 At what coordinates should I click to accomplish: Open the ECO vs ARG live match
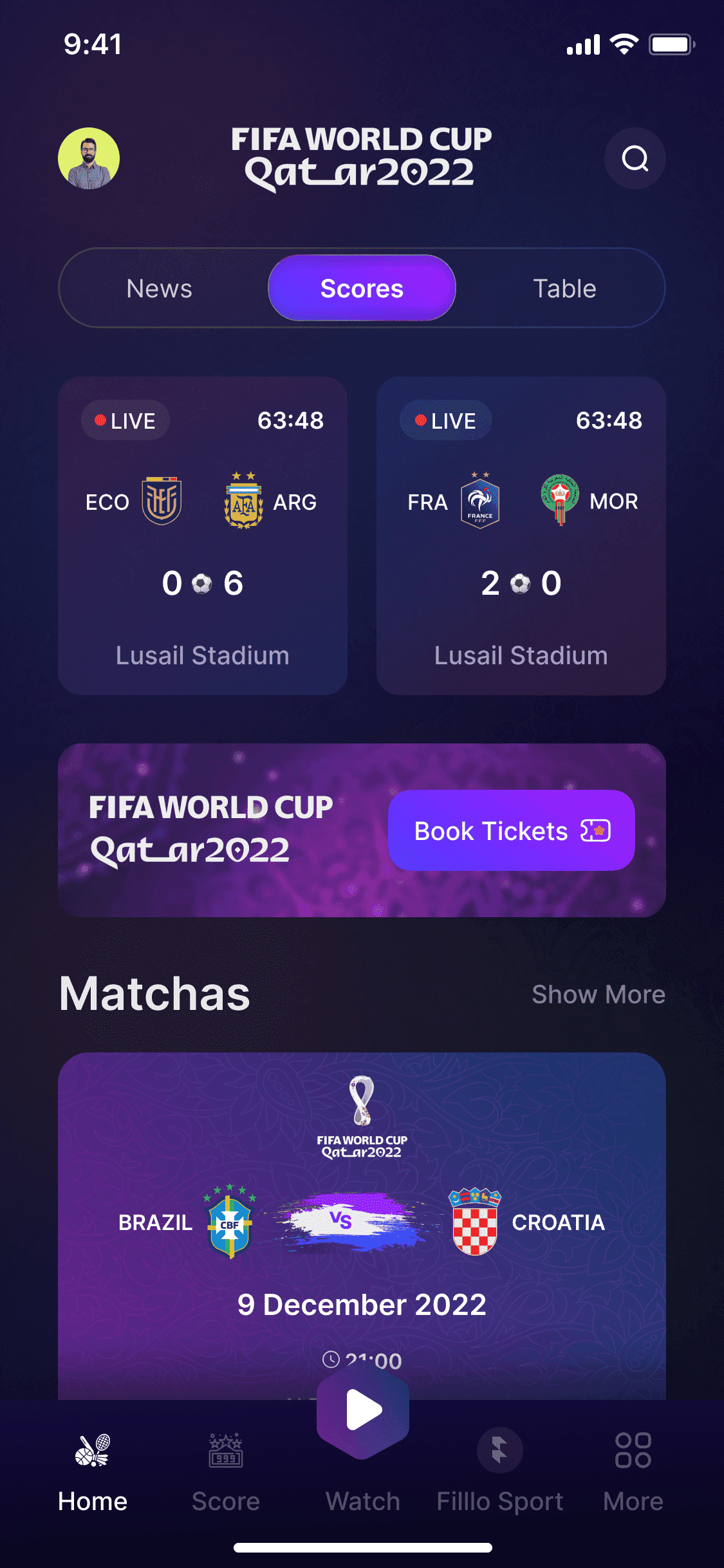pyautogui.click(x=203, y=536)
